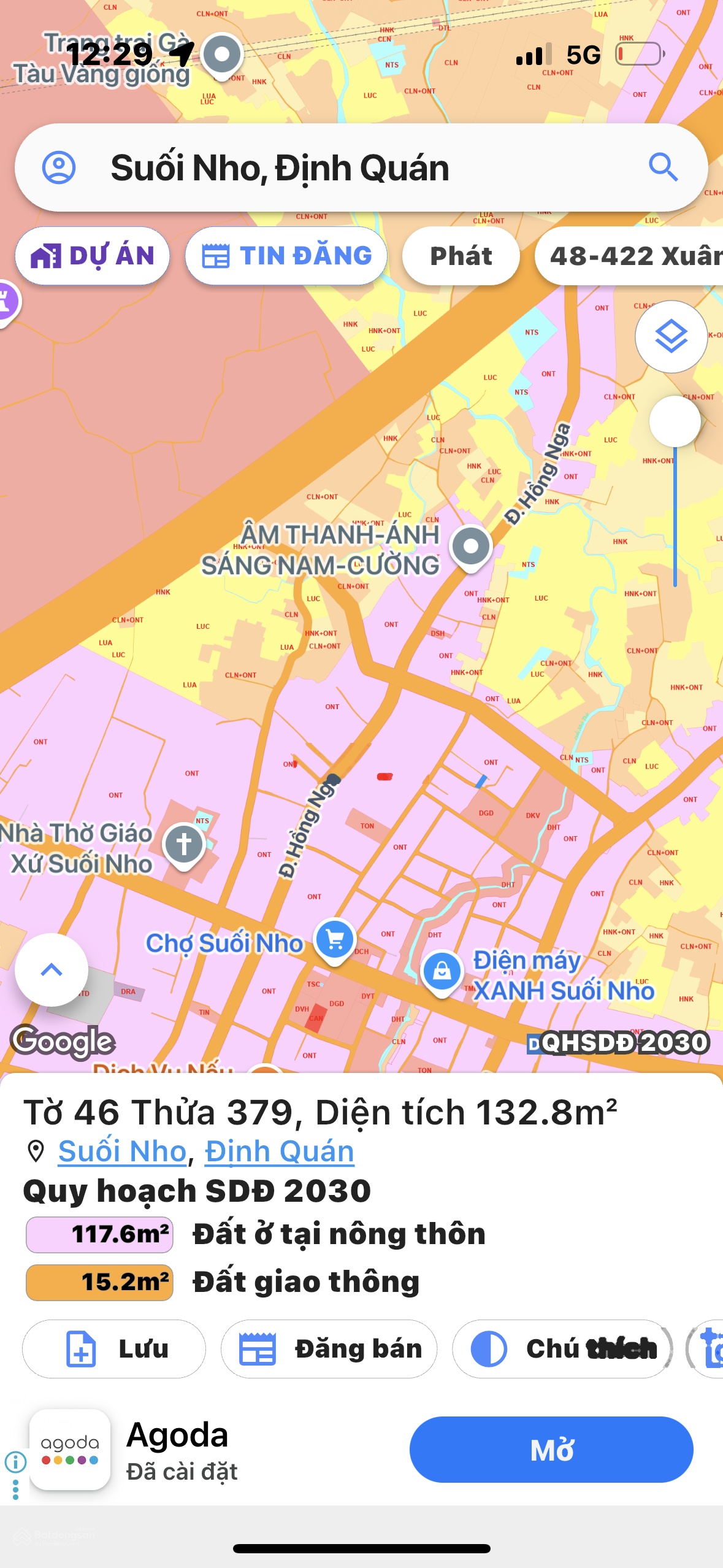Image resolution: width=723 pixels, height=1568 pixels.
Task: Open the Định Quán link
Action: click(x=279, y=1151)
